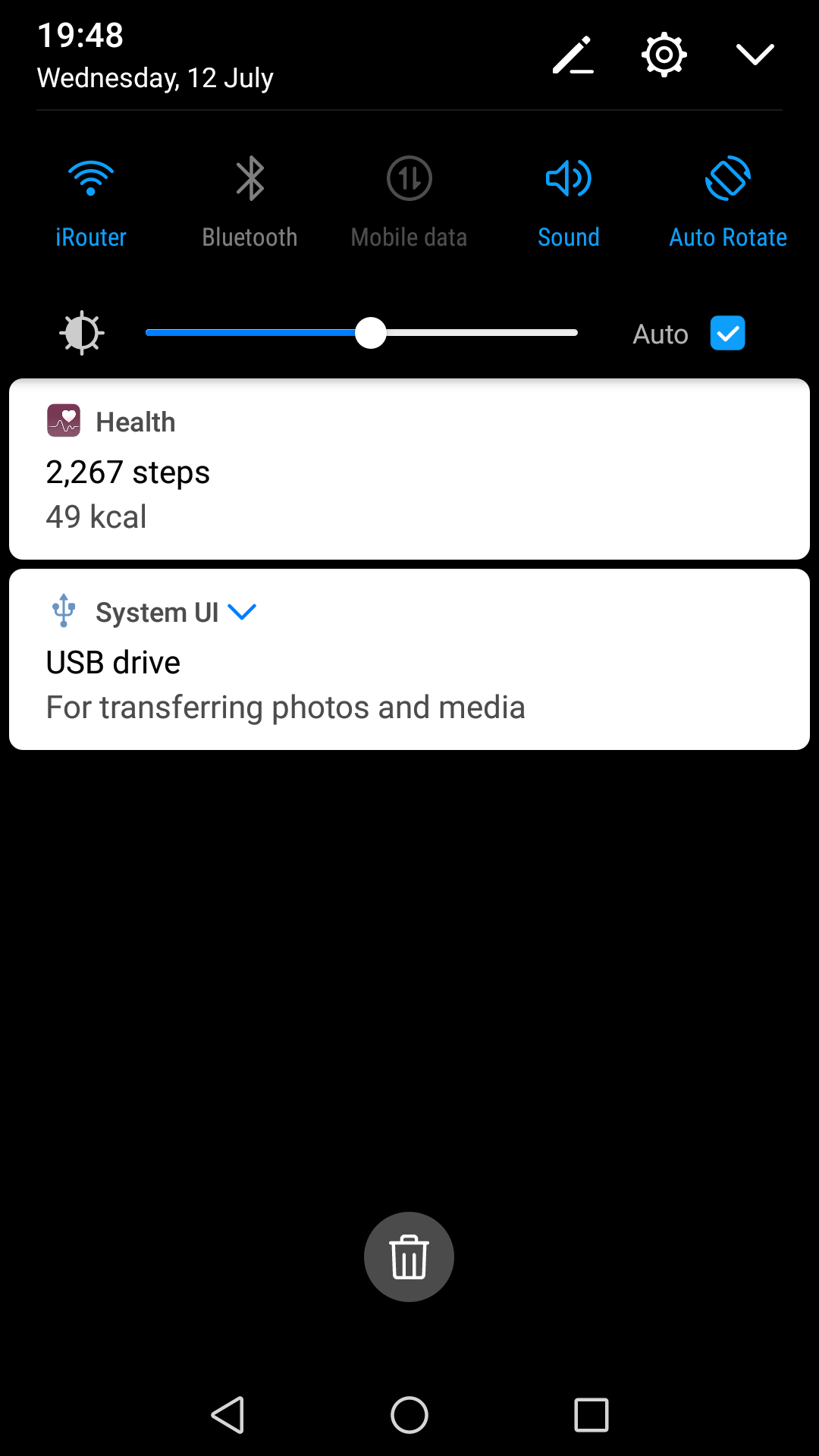Toggle the iRouter Wi-Fi tile
Image resolution: width=819 pixels, height=1456 pixels.
pos(91,180)
